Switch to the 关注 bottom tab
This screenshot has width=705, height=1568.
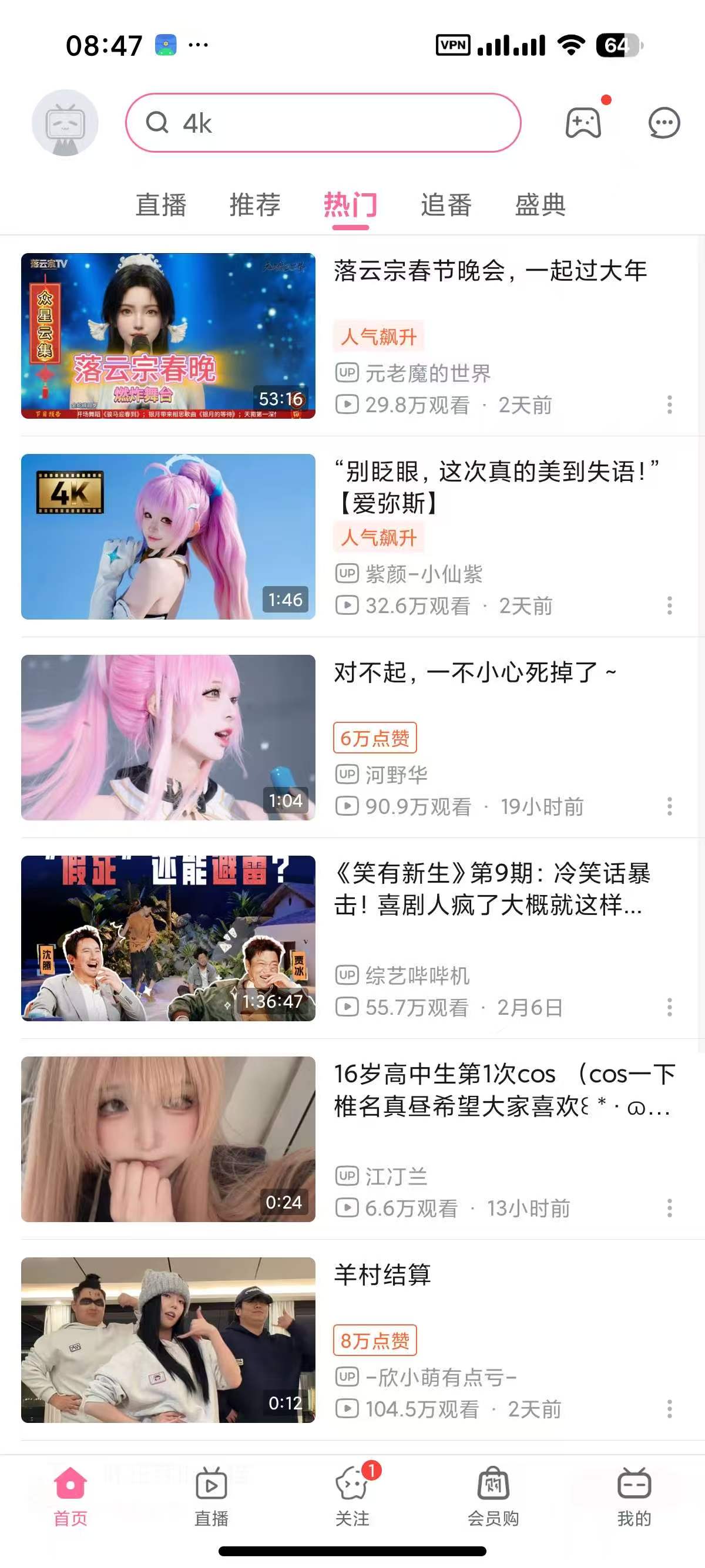[352, 1496]
